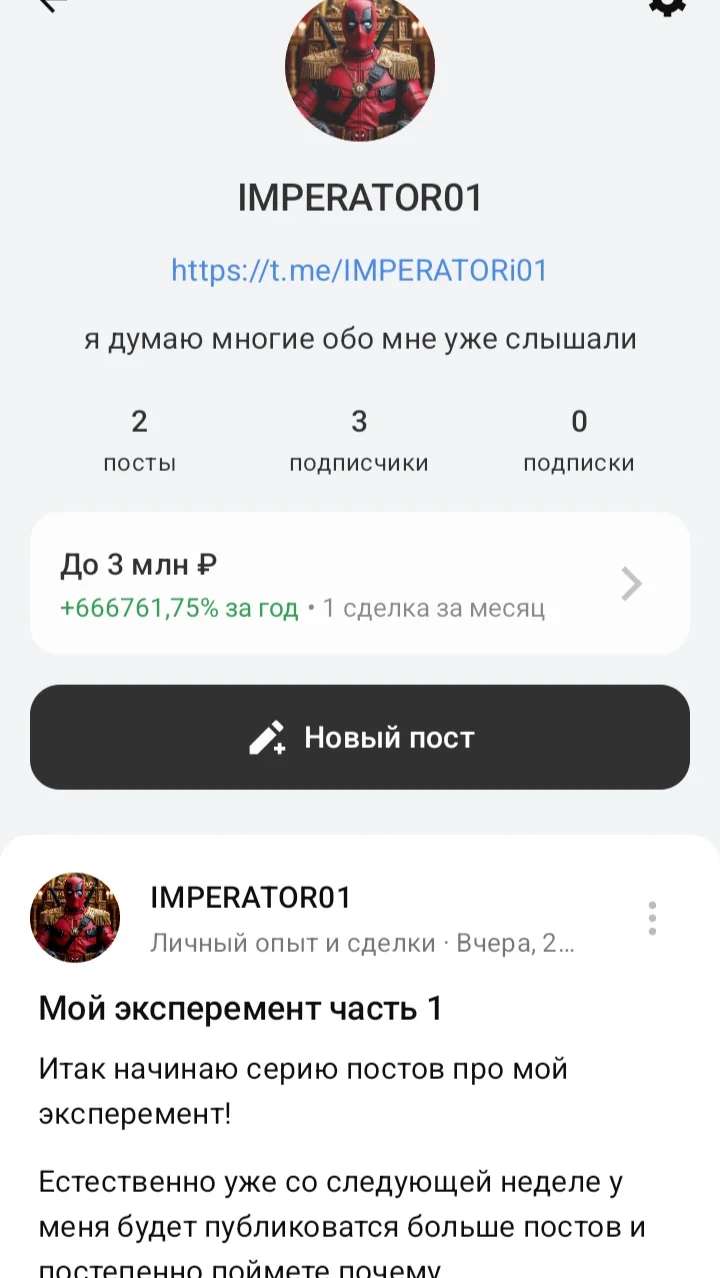Tap the 'Новый пост' button
This screenshot has height=1278, width=720.
[360, 737]
